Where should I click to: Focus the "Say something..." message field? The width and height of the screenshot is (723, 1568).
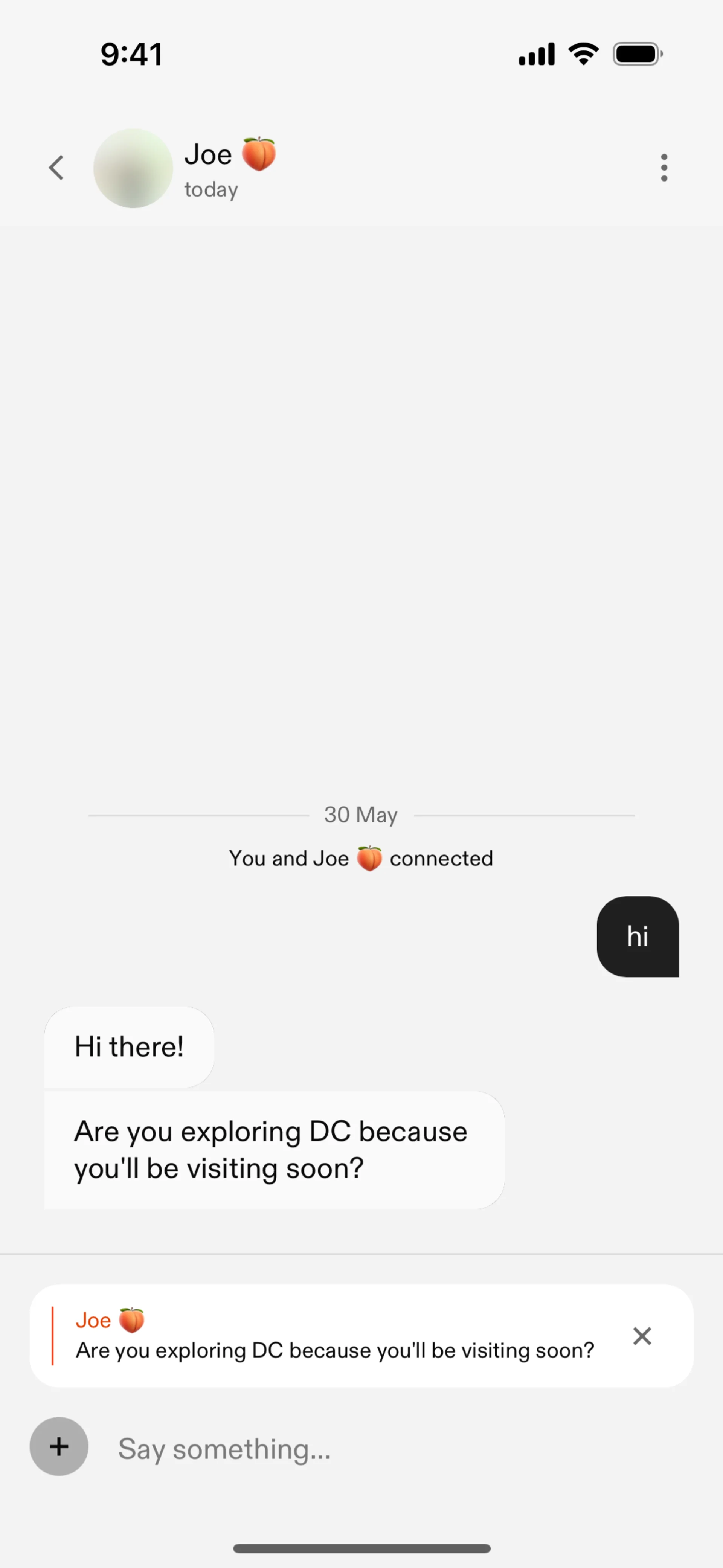(x=389, y=1449)
